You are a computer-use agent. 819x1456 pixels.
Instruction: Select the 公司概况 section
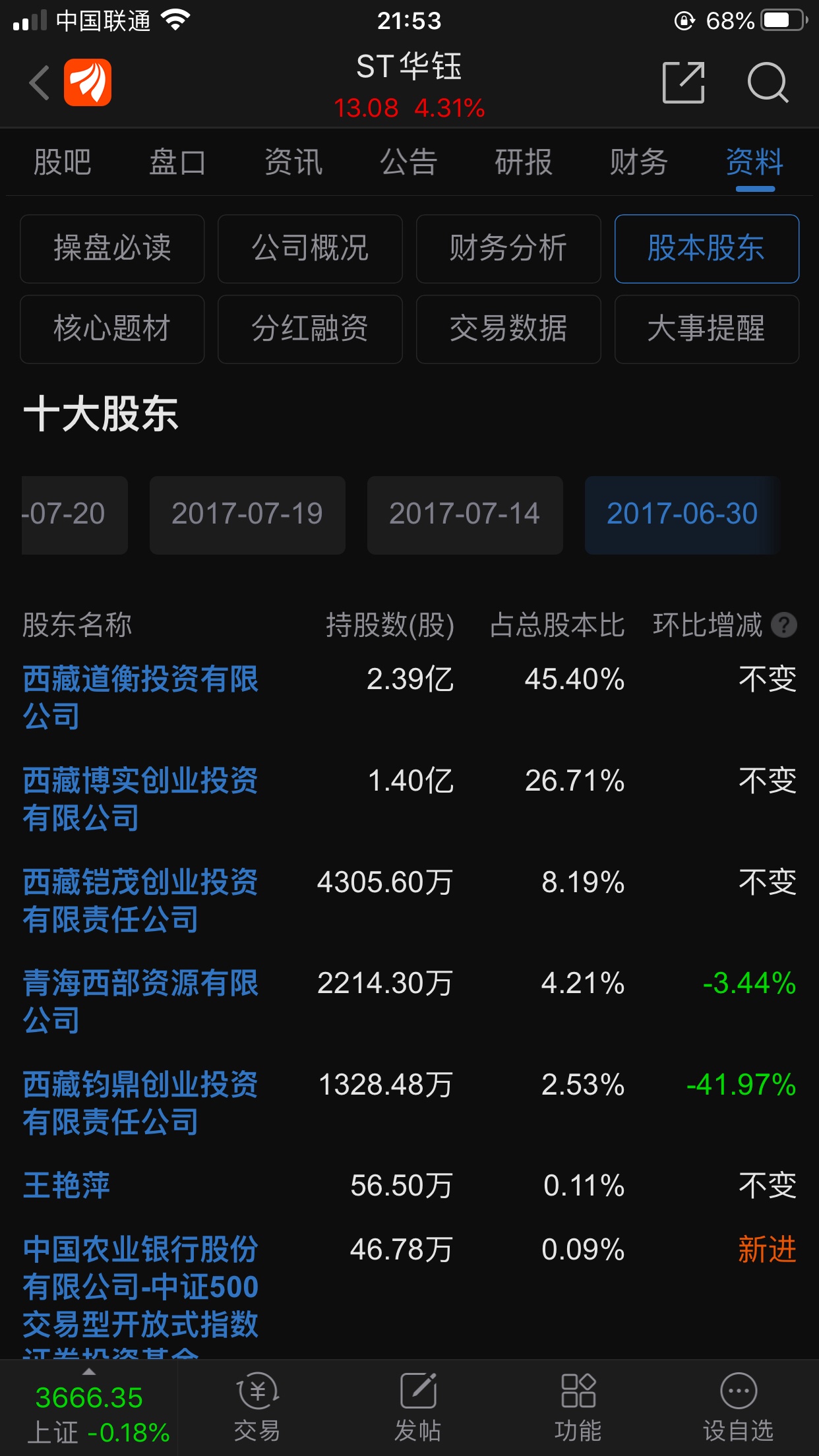[310, 249]
